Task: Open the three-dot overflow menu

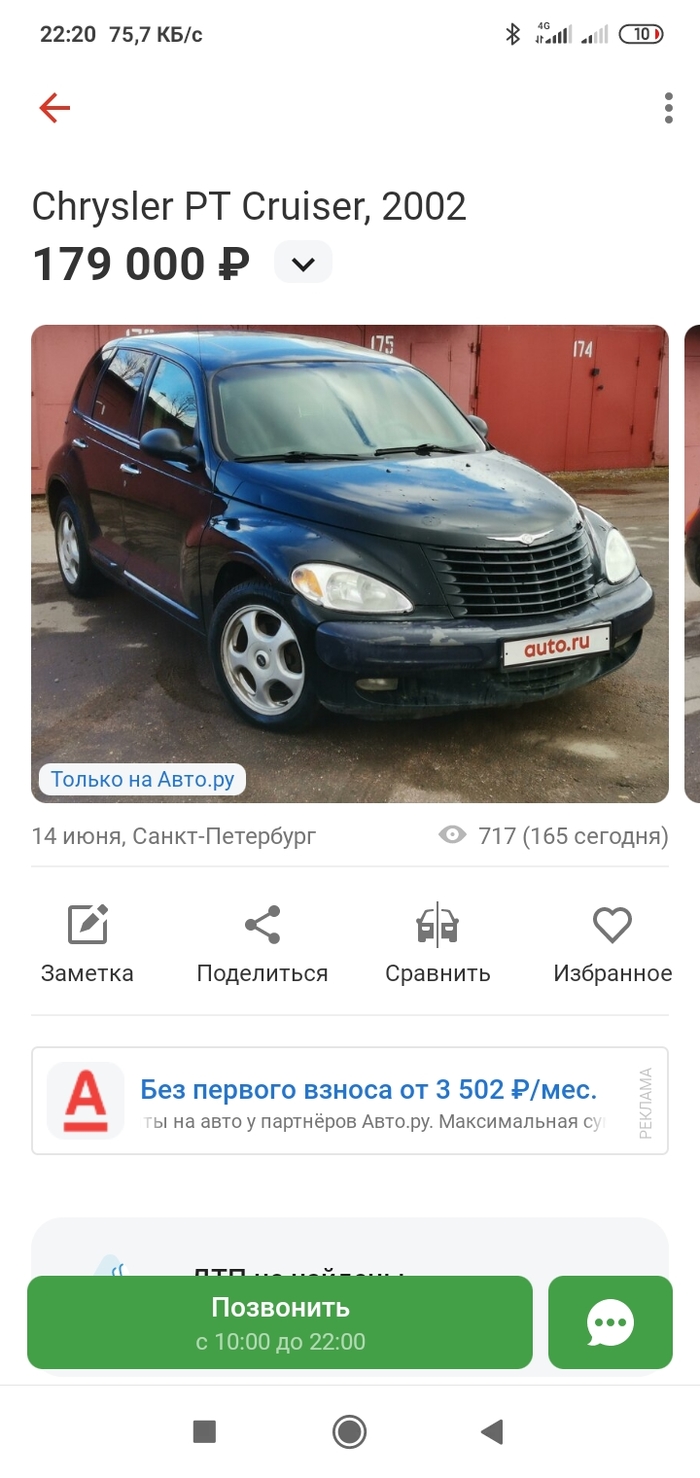Action: 668,108
